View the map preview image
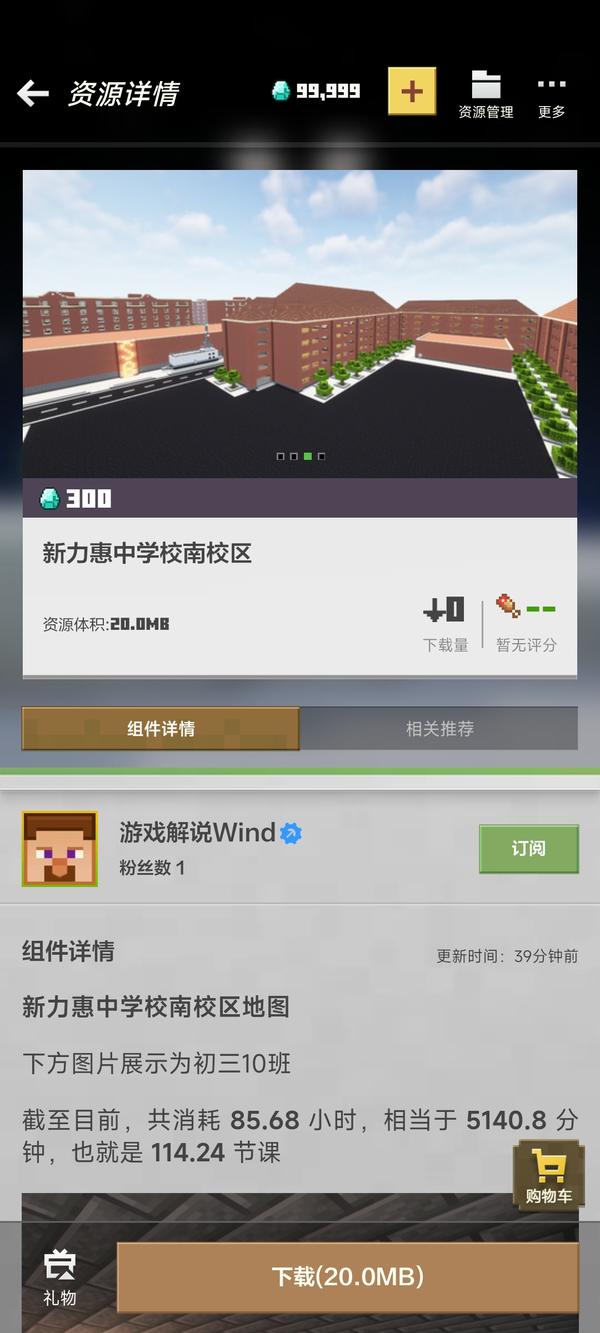 pyautogui.click(x=300, y=323)
